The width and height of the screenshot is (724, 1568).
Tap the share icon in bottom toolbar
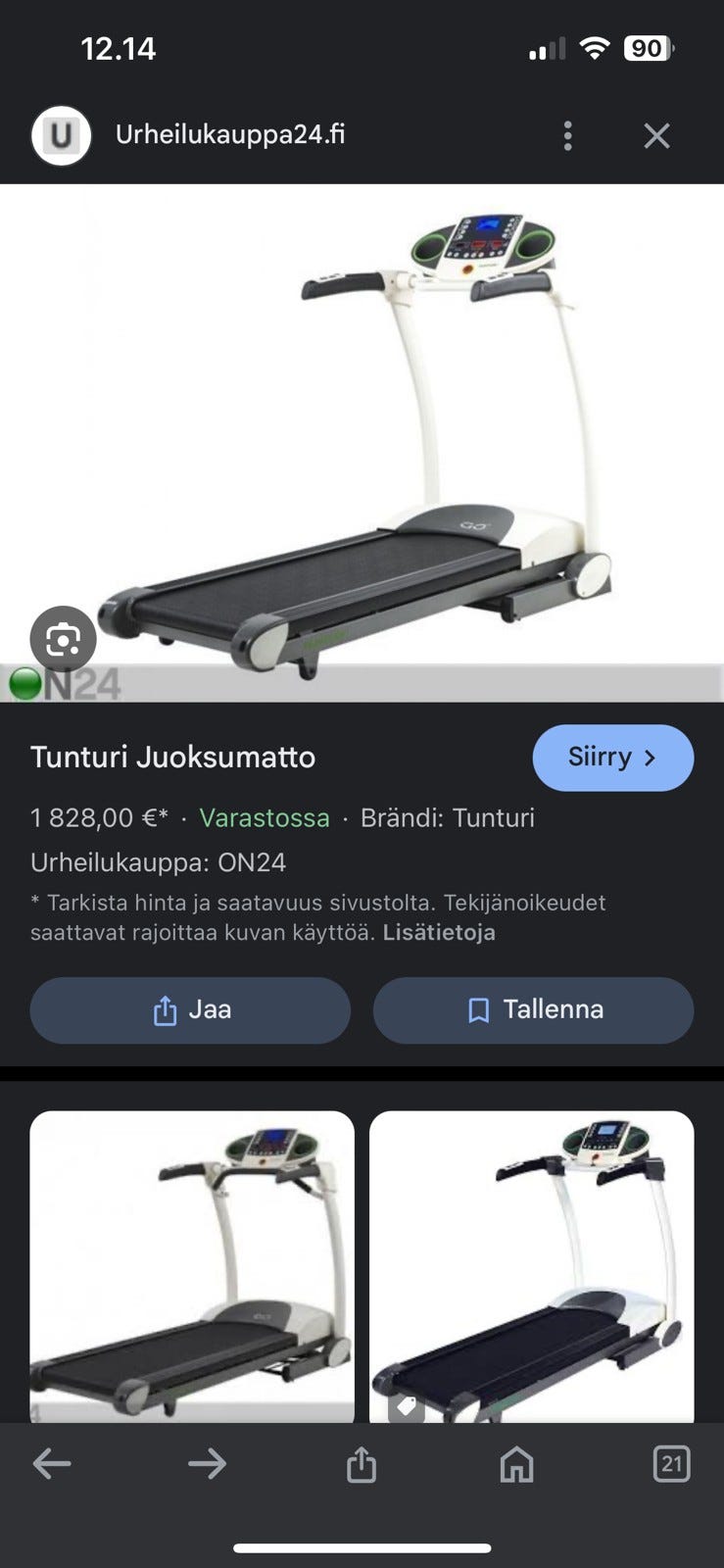[x=362, y=1464]
